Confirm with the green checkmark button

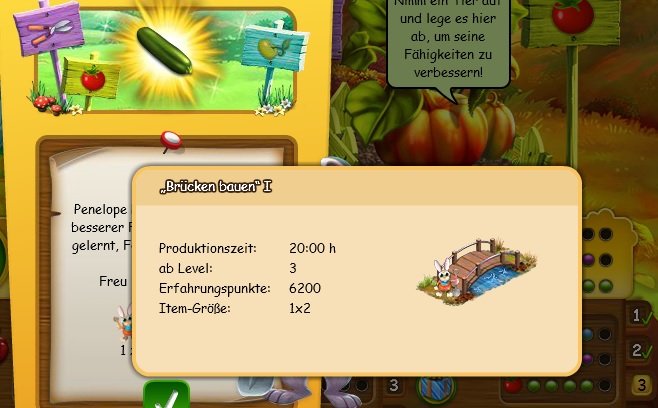(166, 395)
